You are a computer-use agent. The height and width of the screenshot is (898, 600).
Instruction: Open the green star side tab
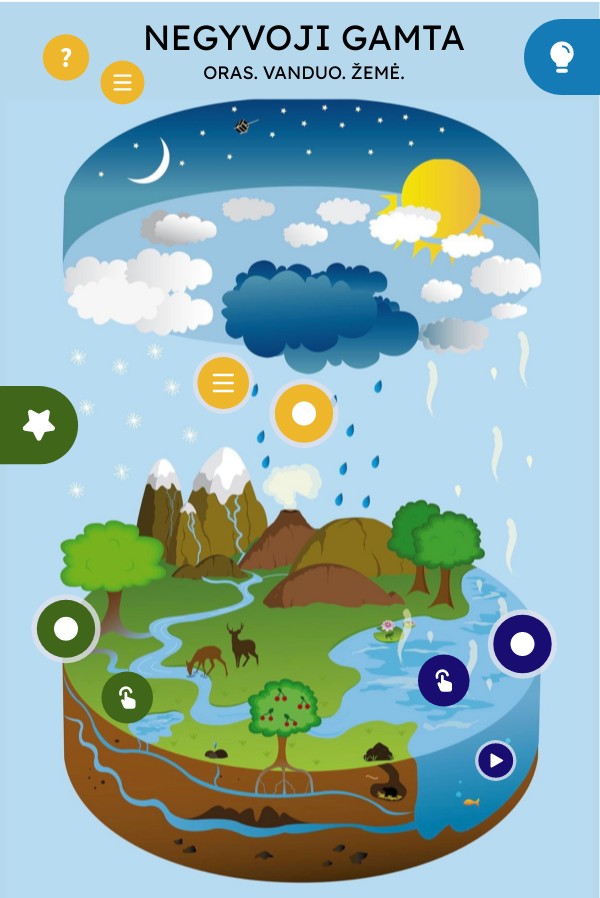tap(38, 425)
